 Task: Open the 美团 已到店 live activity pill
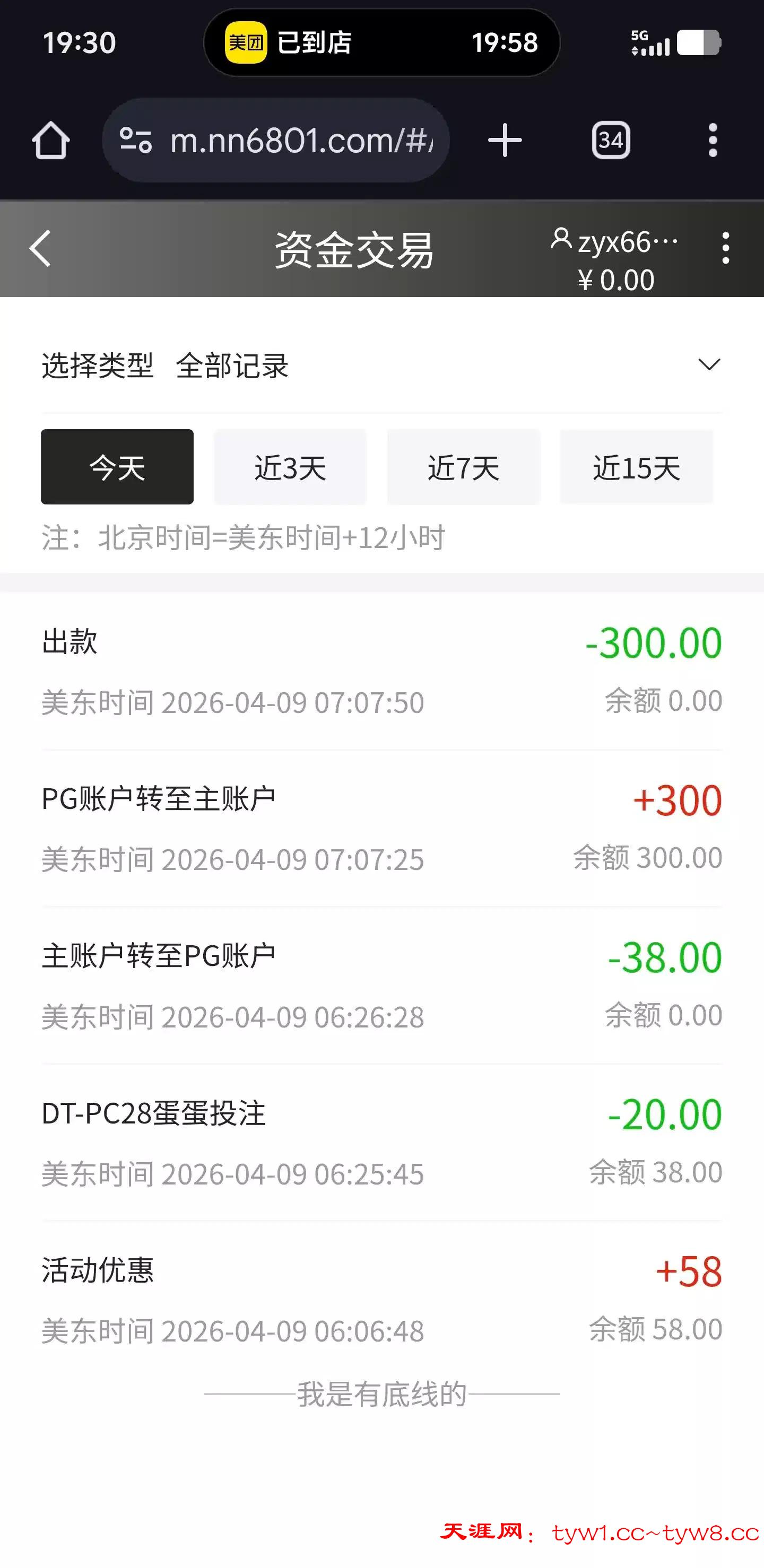tap(381, 42)
